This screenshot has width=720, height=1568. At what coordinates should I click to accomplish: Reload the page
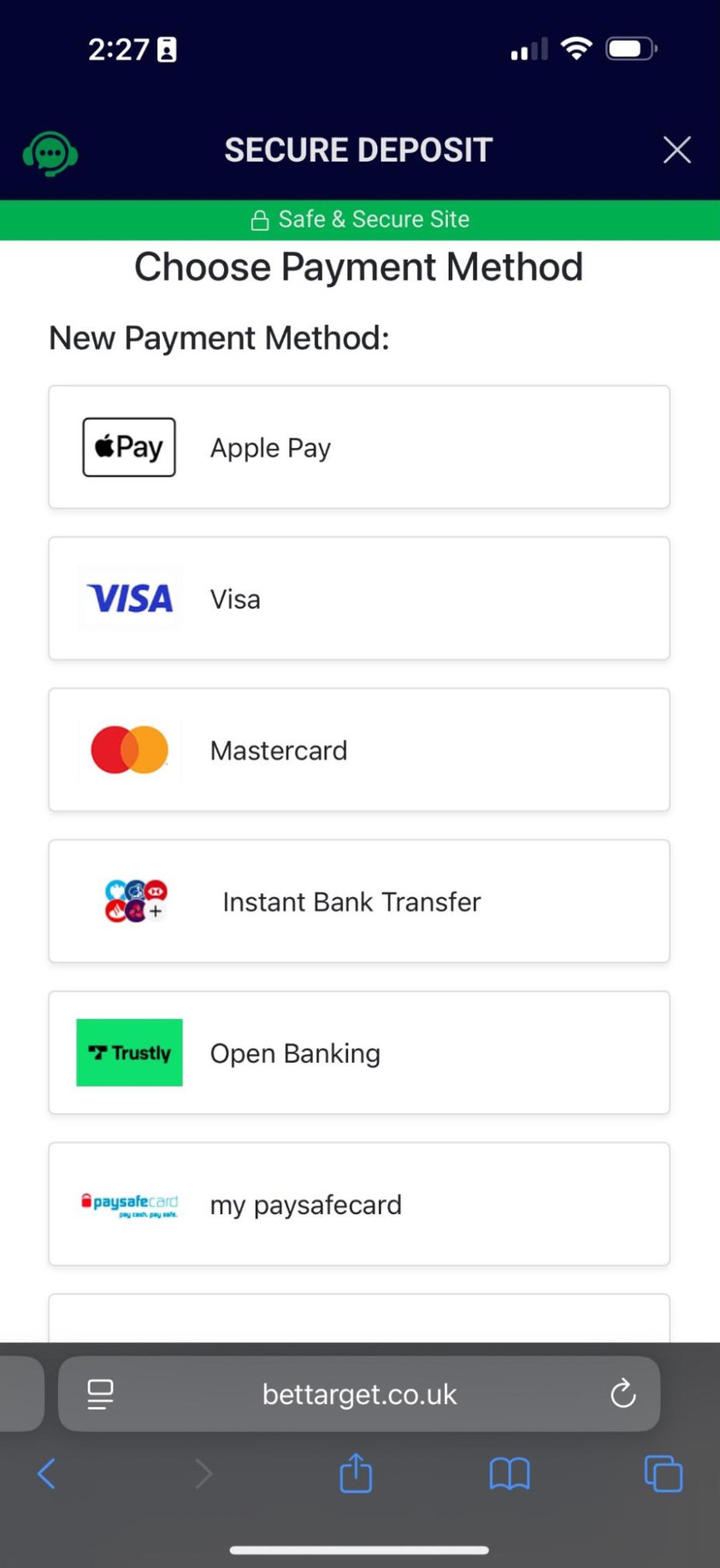[623, 1394]
